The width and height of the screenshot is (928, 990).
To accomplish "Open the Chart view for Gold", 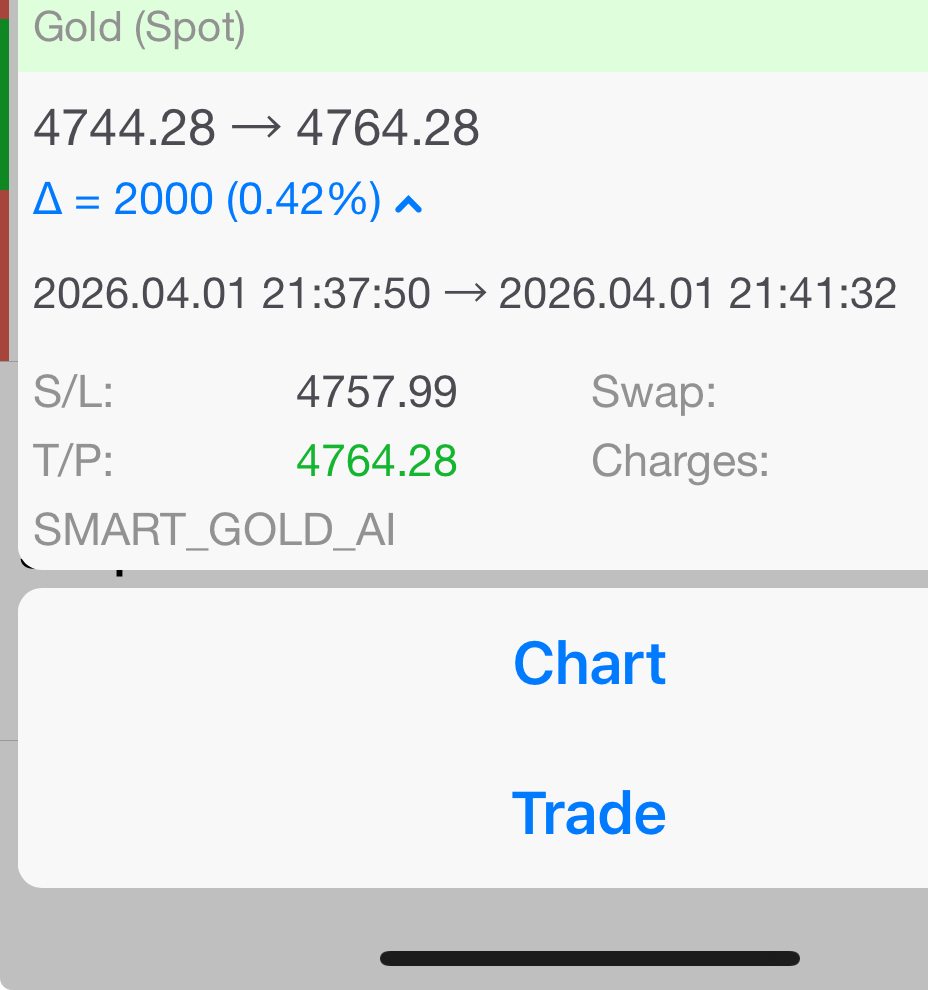I will click(x=589, y=662).
